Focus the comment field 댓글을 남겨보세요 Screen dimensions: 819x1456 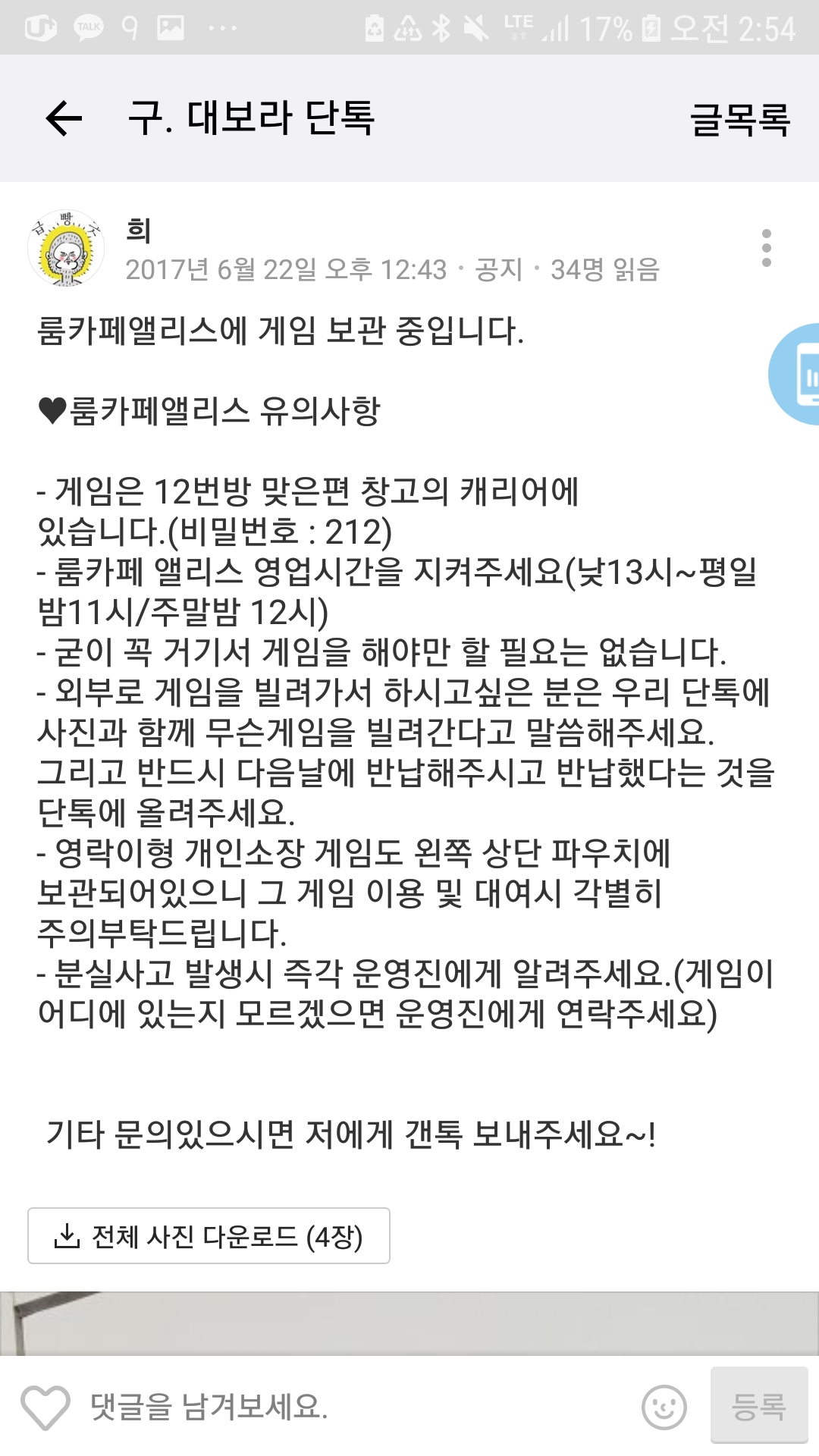[x=356, y=1407]
